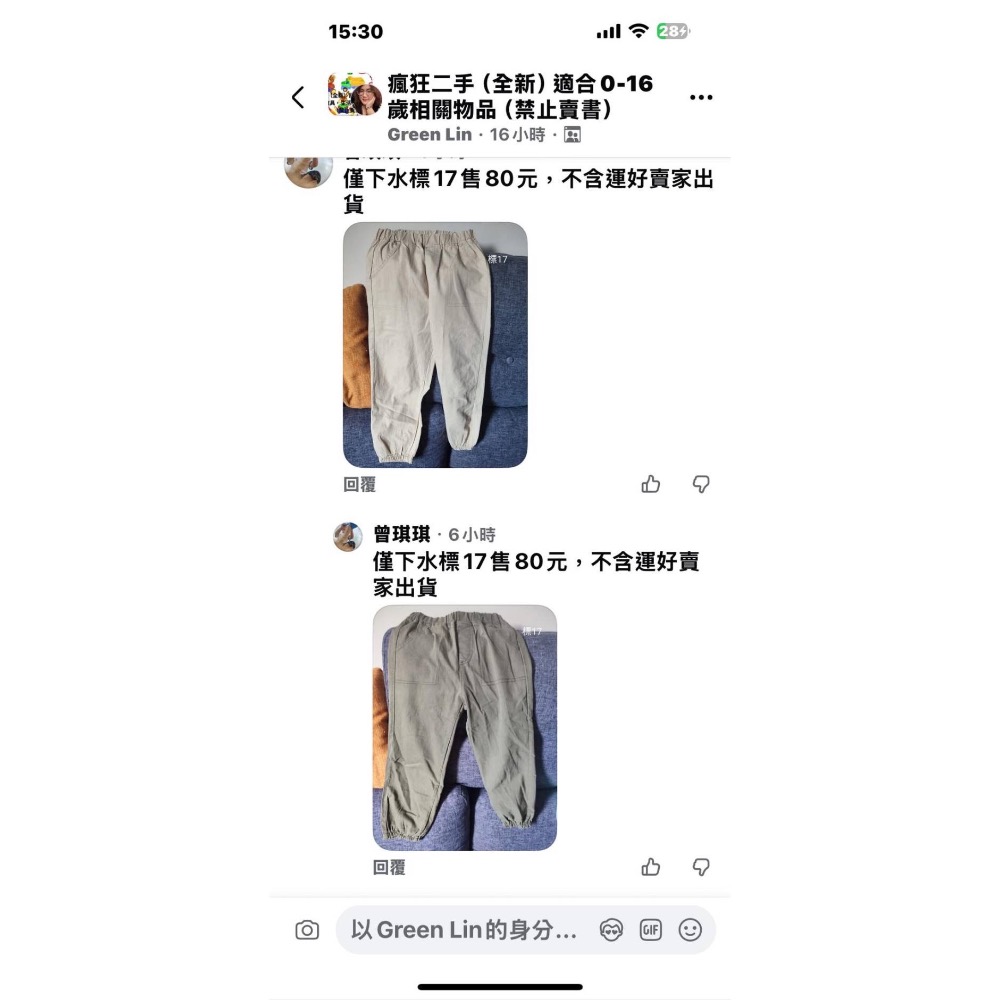1000x1000 pixels.
Task: Insert a GIF in the comment
Action: click(x=651, y=930)
